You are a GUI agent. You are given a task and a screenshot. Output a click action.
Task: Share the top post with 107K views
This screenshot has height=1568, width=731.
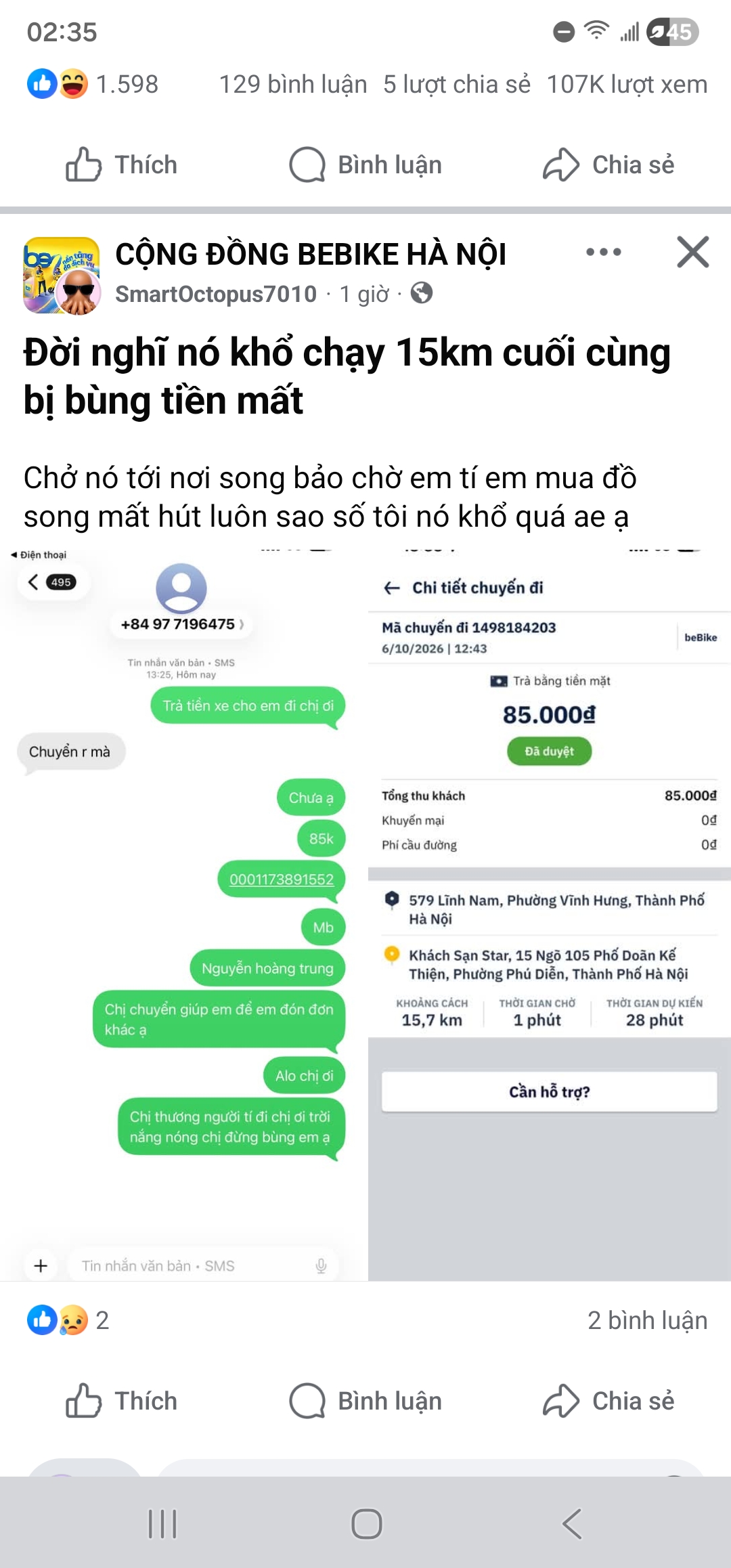(x=608, y=165)
